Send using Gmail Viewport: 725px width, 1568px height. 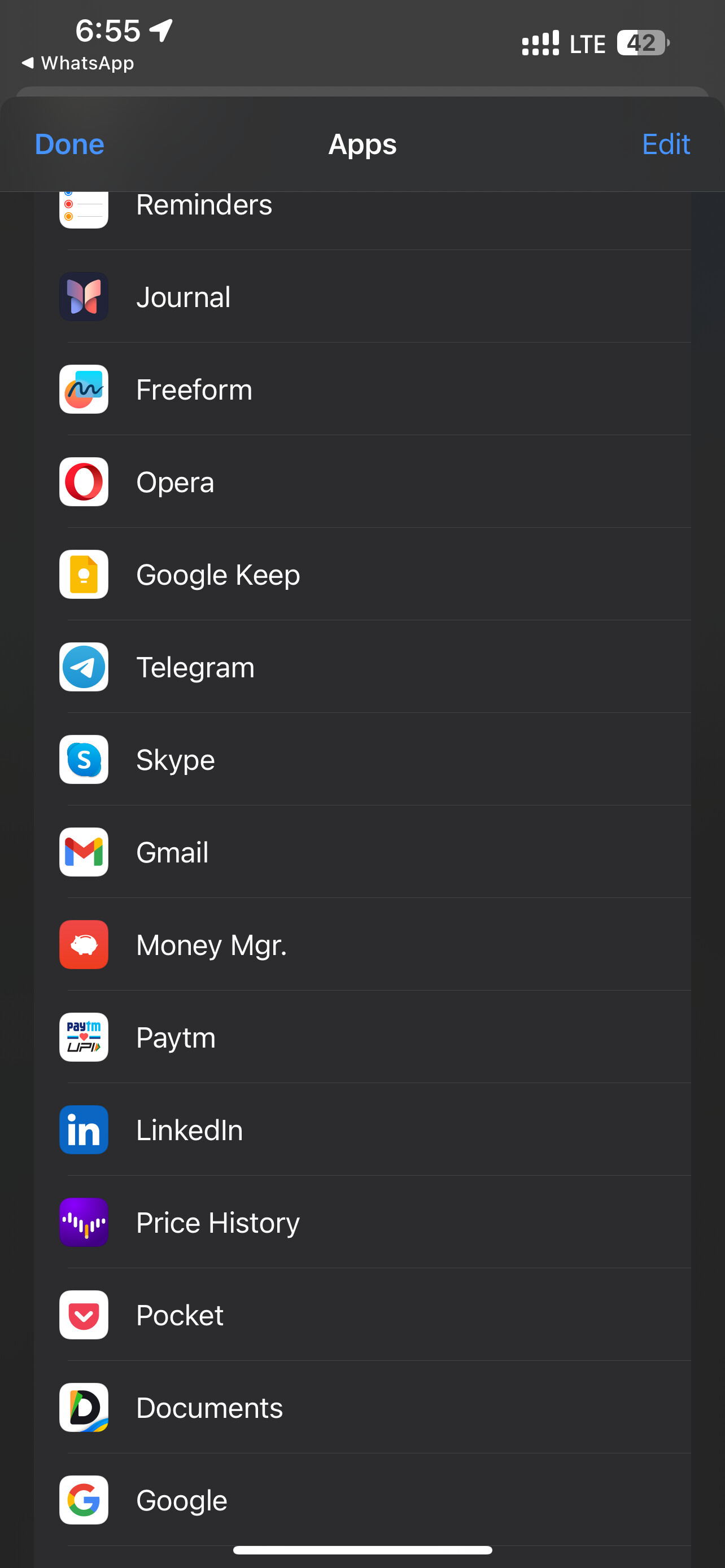[362, 852]
